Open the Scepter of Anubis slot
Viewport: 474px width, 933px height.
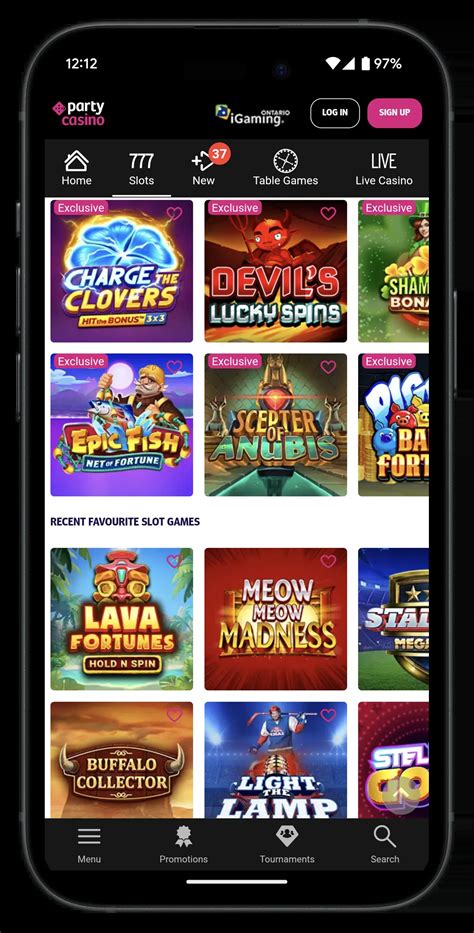point(275,425)
